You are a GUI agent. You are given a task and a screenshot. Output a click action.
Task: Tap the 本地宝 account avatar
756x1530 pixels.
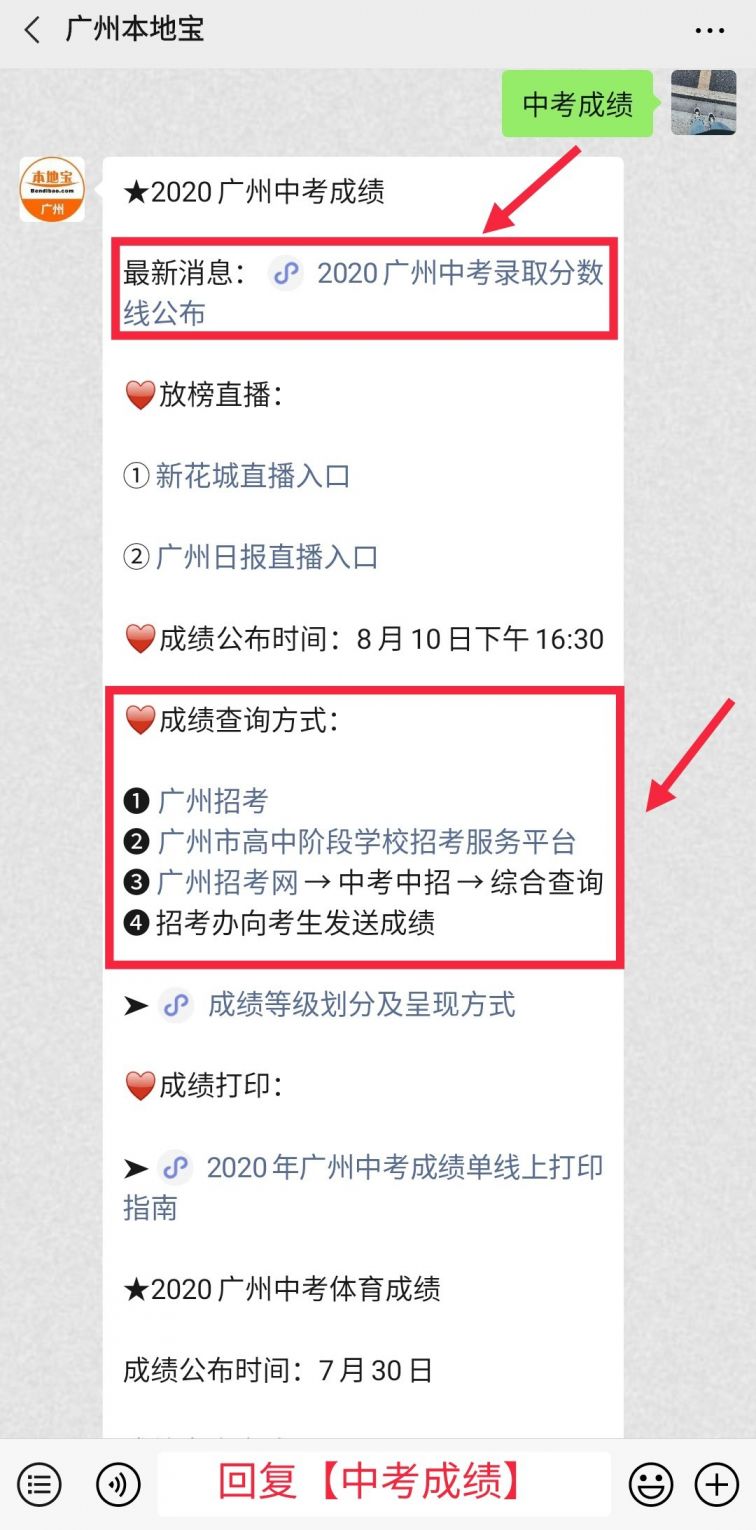(x=52, y=189)
